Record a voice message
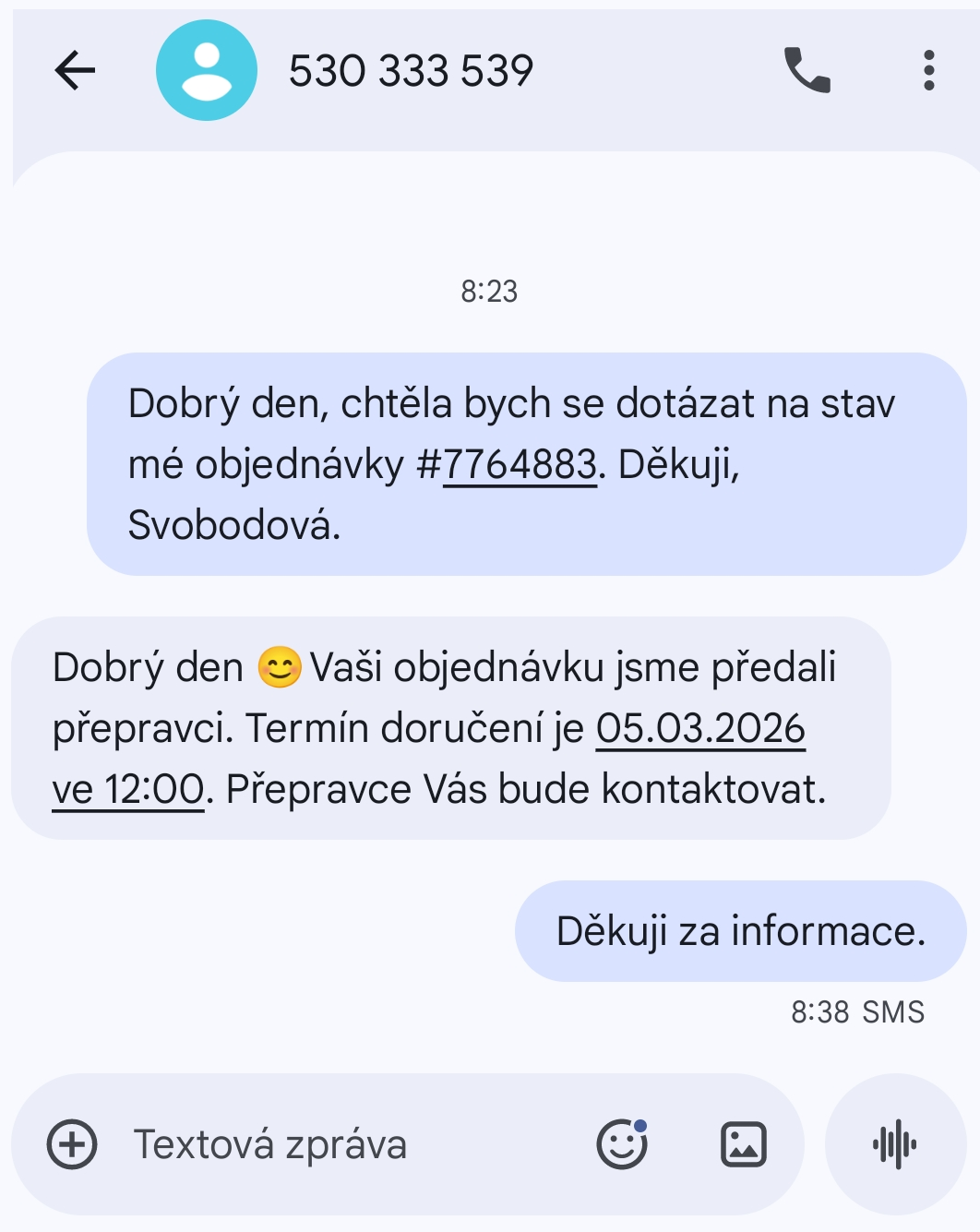Image resolution: width=980 pixels, height=1232 pixels. coord(894,1144)
